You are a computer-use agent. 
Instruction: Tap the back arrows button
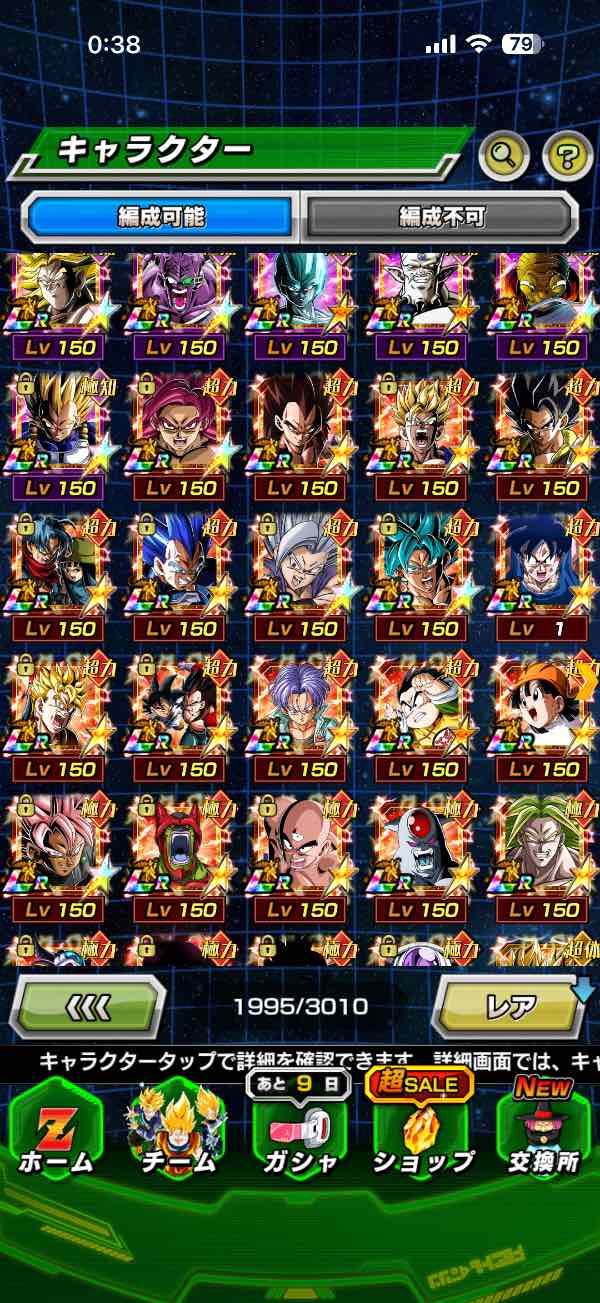87,1006
